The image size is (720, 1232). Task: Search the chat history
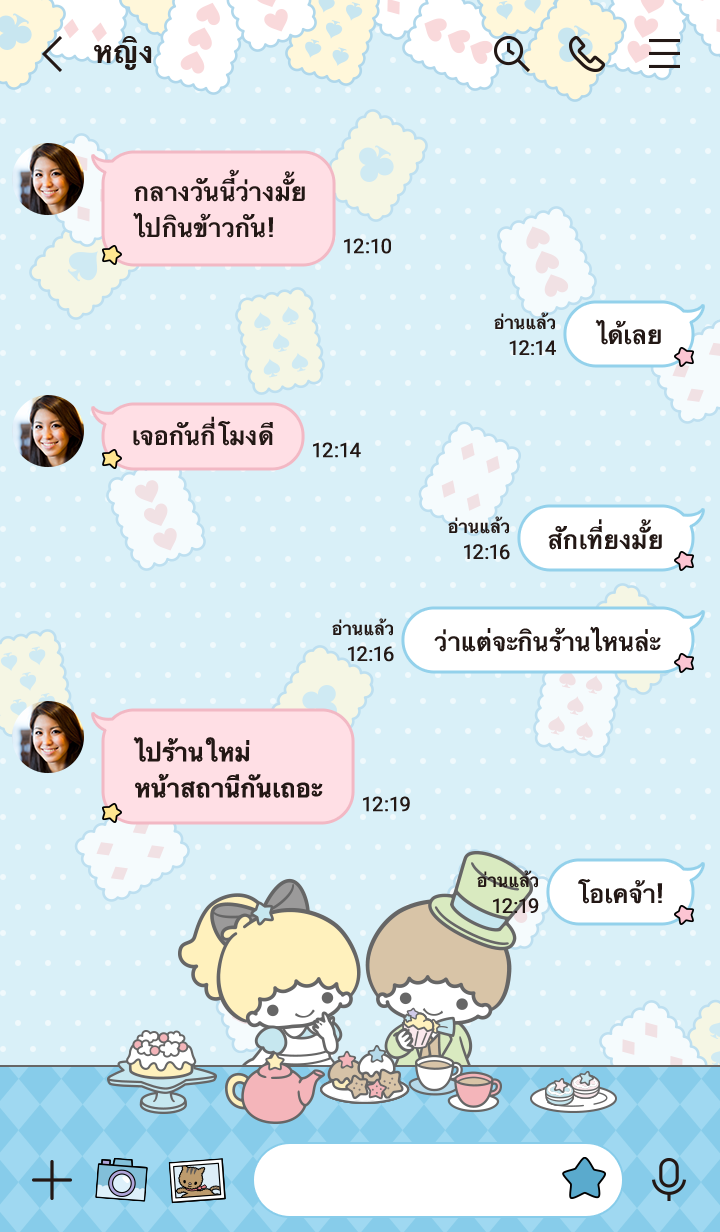coord(511,54)
